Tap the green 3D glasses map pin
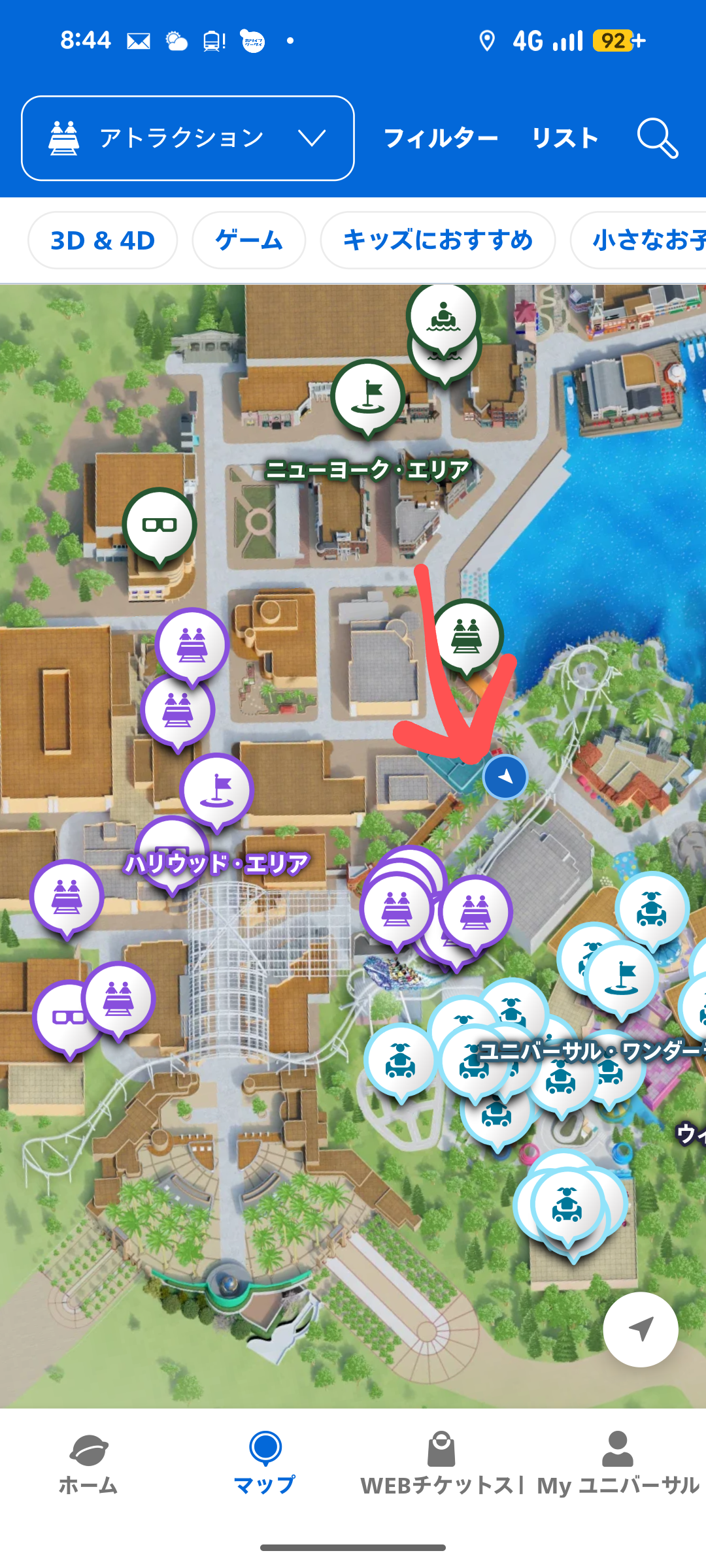The height and width of the screenshot is (1568, 706). coord(160,525)
